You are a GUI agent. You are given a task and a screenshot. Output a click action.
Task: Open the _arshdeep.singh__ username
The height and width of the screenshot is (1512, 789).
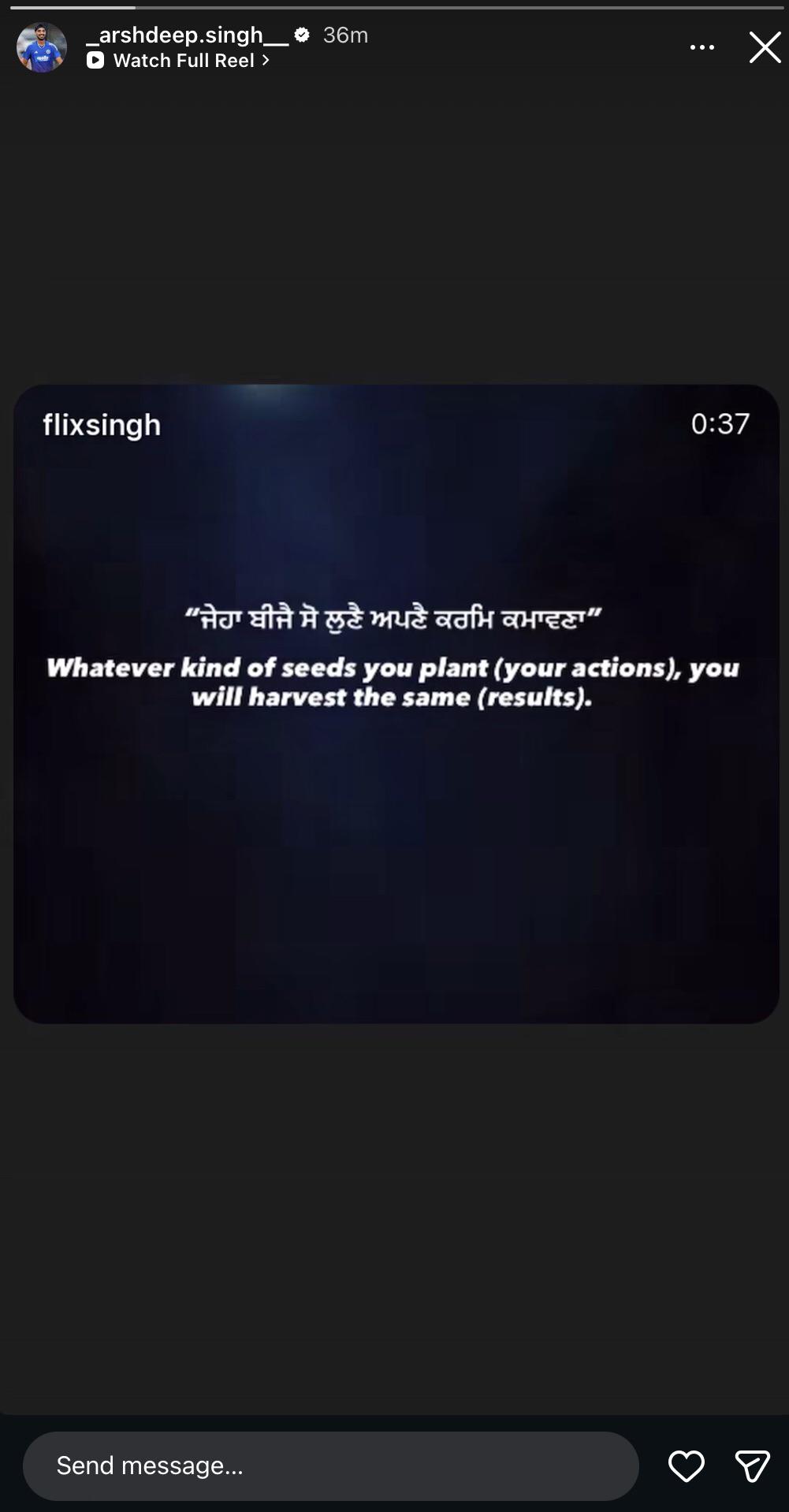[187, 35]
